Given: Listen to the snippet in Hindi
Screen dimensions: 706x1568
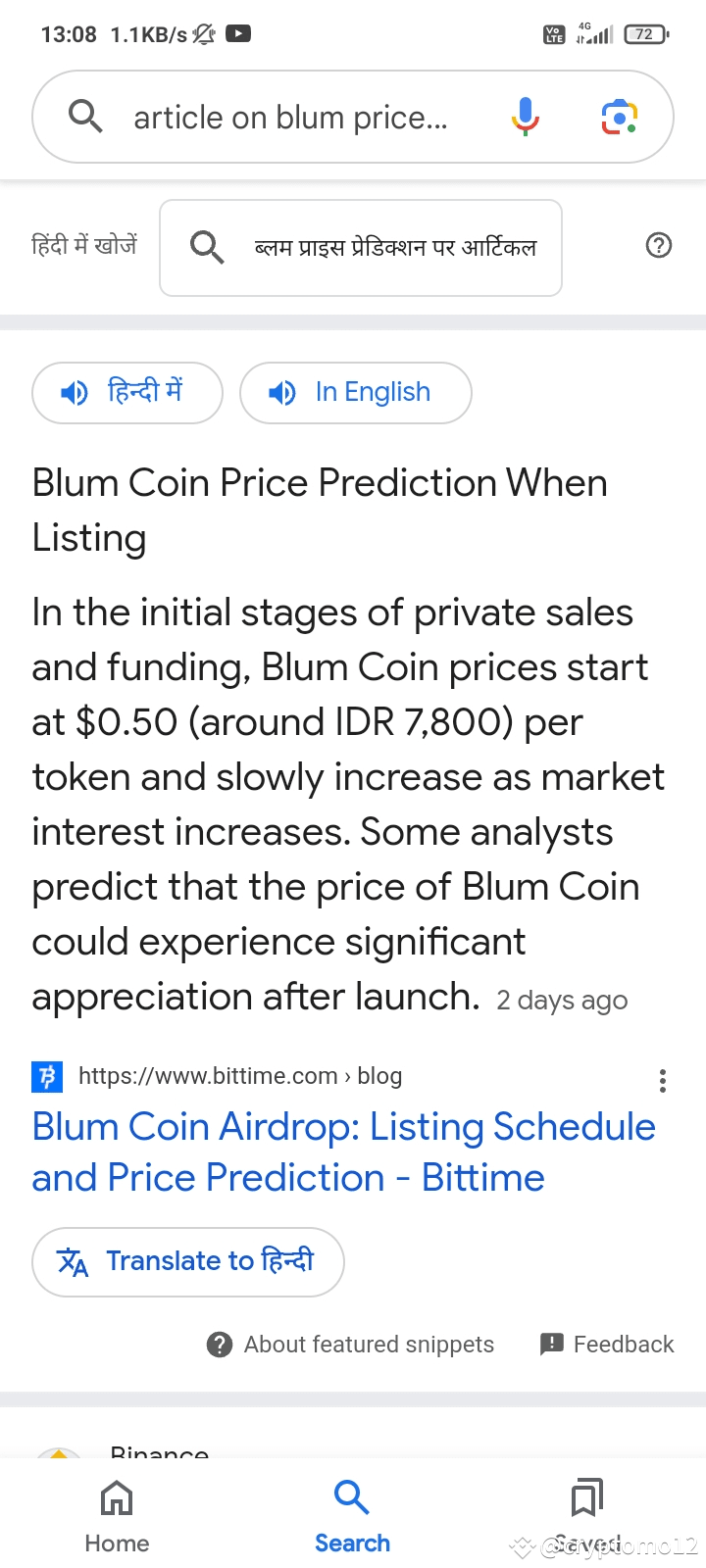Looking at the screenshot, I should pos(127,393).
